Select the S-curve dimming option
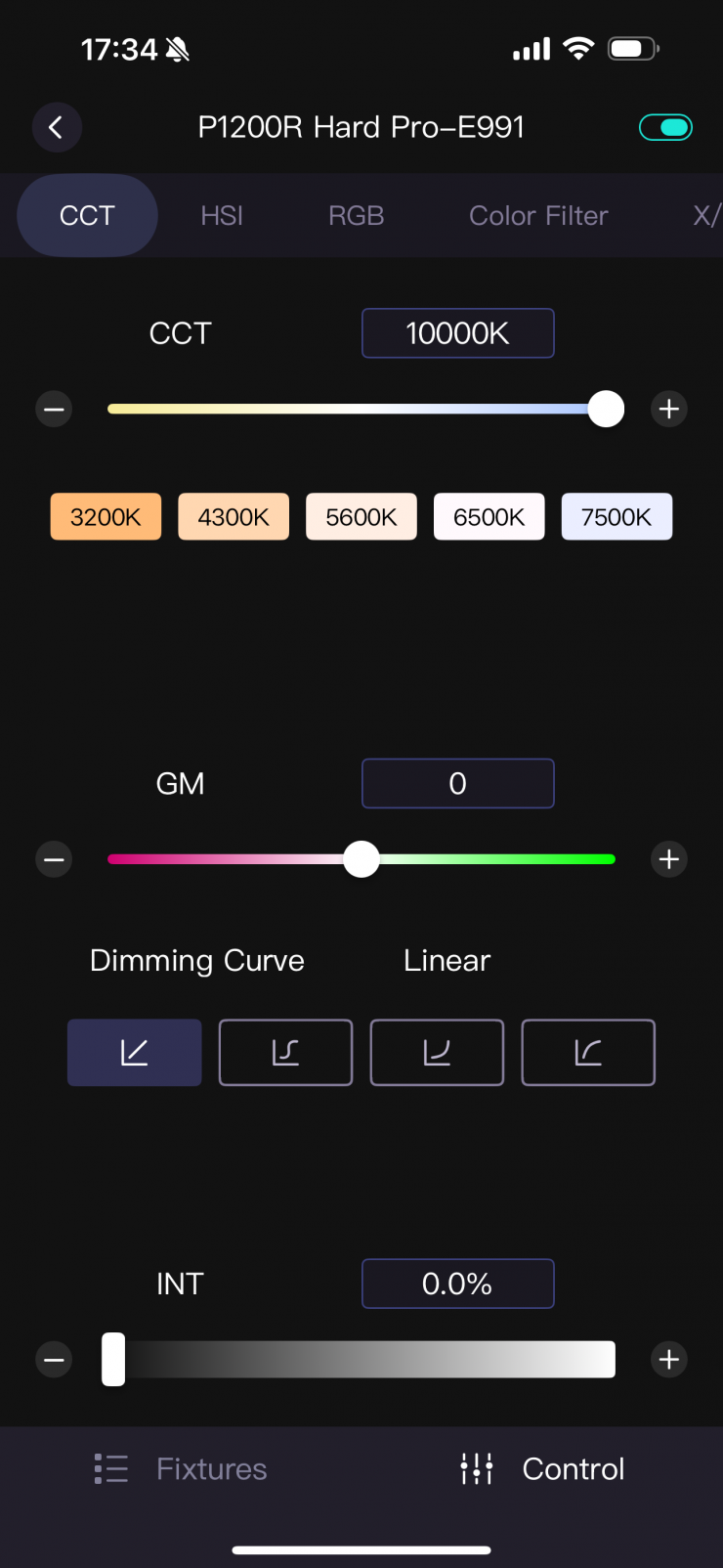This screenshot has width=723, height=1568. tap(285, 1053)
